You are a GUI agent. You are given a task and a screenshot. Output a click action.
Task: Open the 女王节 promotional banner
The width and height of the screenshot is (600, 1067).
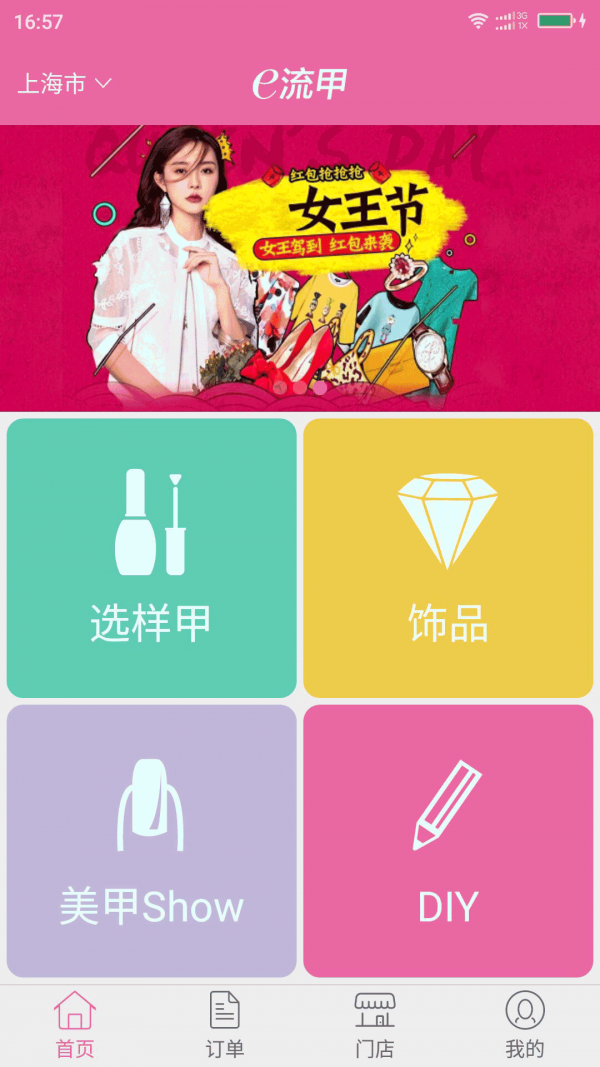300,267
